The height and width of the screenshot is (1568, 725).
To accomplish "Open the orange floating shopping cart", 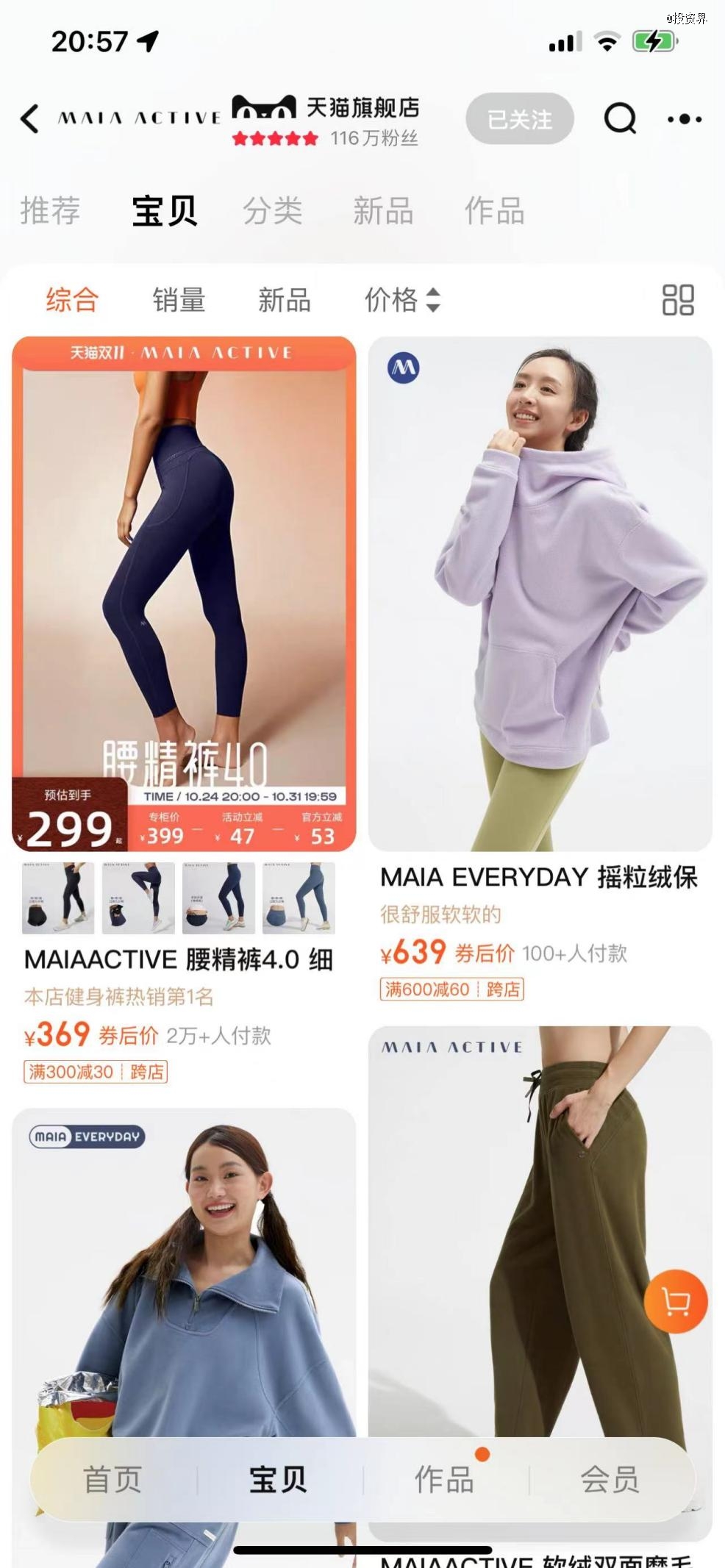I will click(676, 1302).
